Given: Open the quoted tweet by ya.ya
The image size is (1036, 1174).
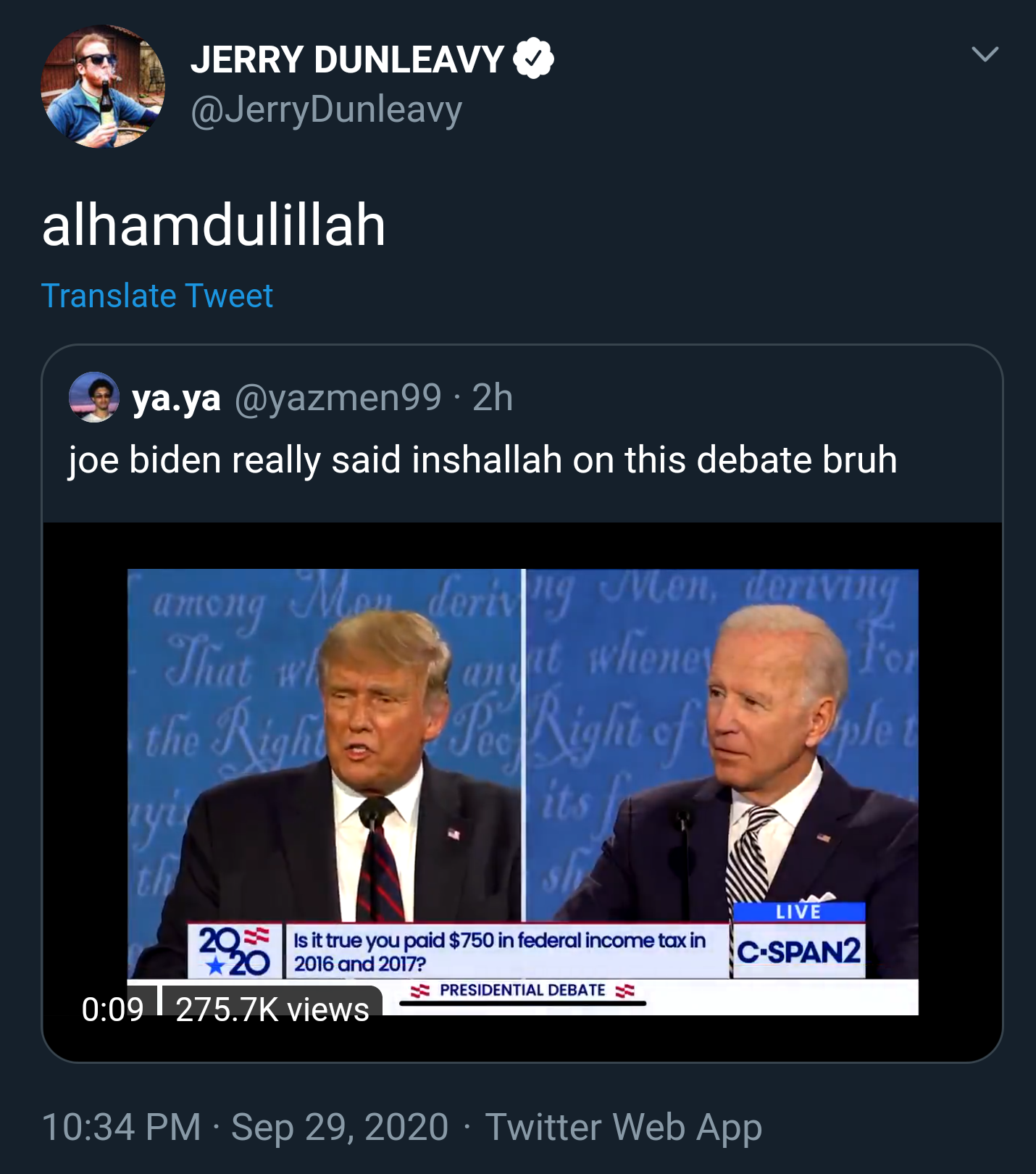Looking at the screenshot, I should coord(483,460).
